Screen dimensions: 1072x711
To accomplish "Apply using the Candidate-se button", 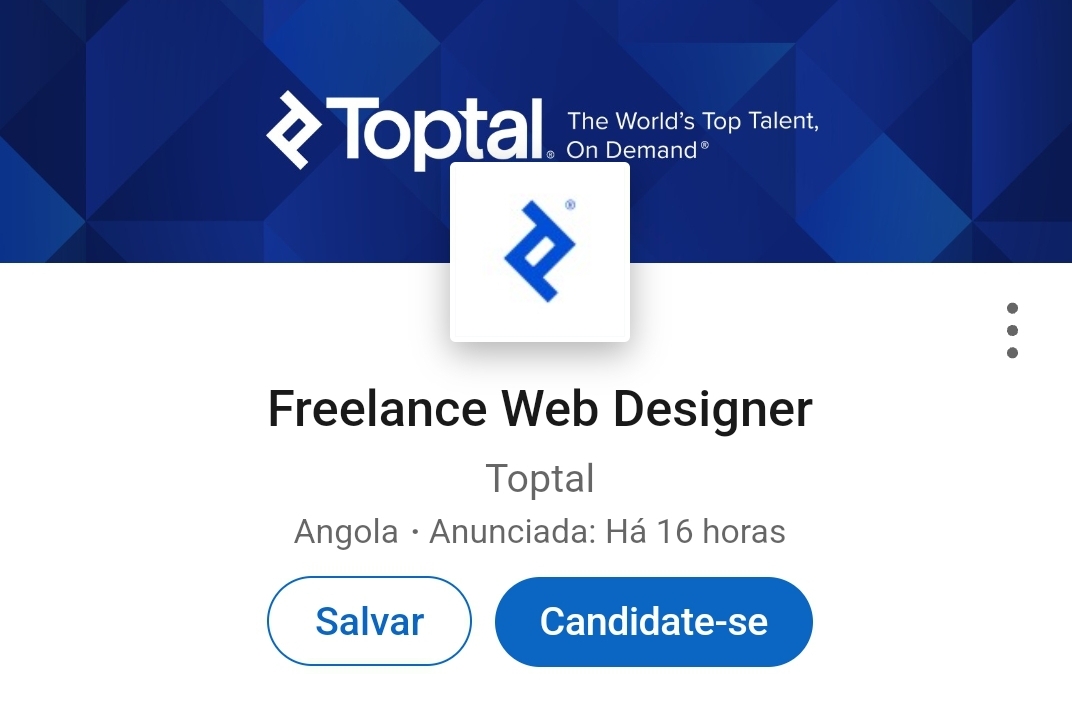I will [x=653, y=621].
